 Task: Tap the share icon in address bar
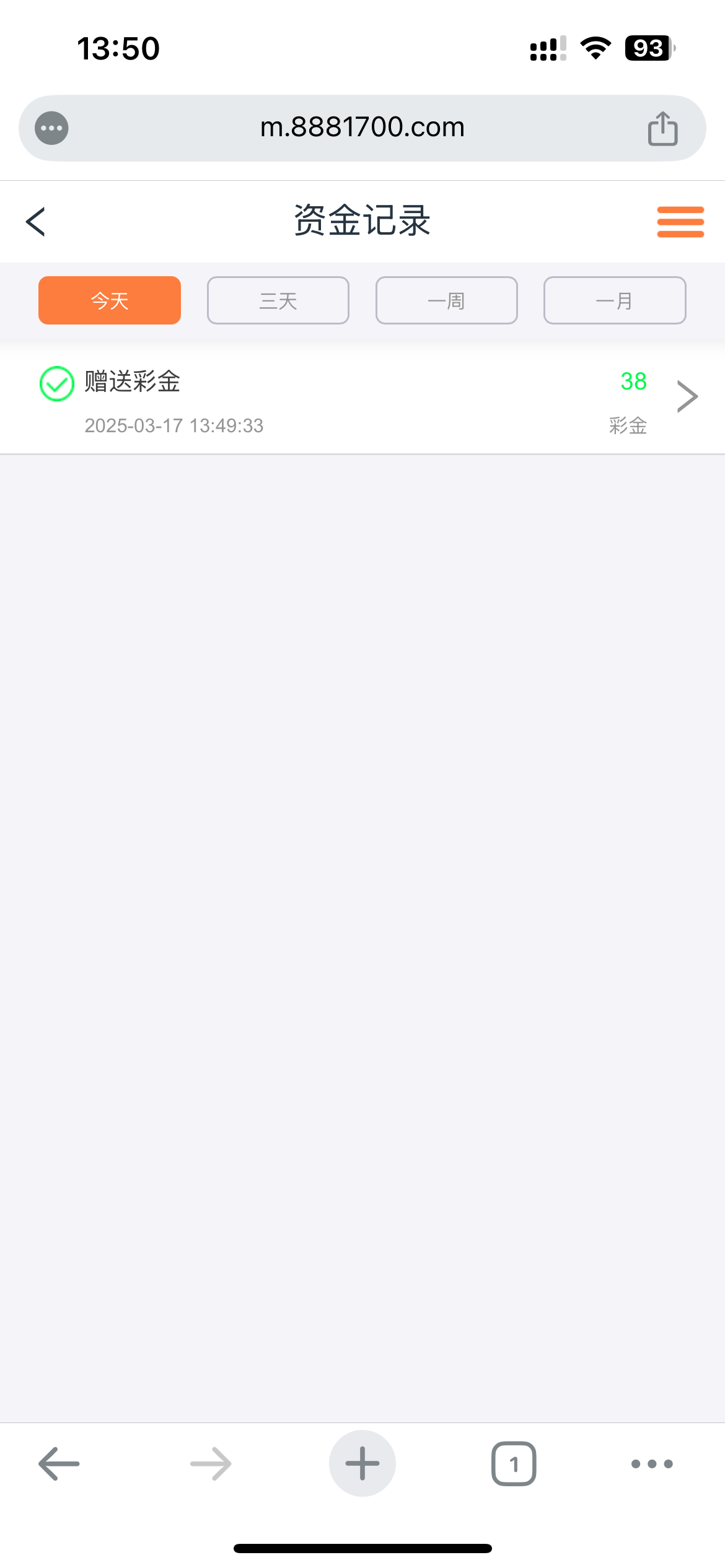point(662,128)
